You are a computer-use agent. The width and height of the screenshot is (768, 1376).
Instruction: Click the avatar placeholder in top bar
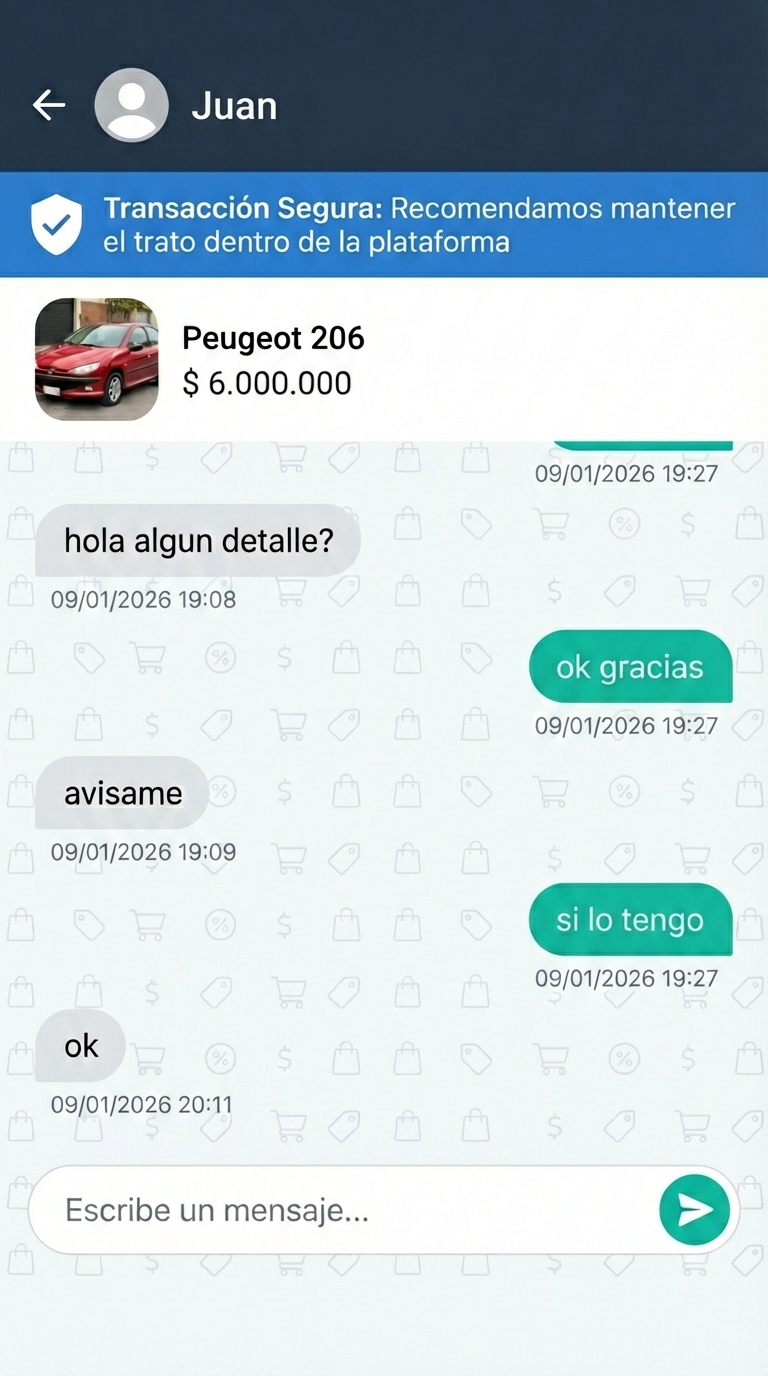point(131,104)
